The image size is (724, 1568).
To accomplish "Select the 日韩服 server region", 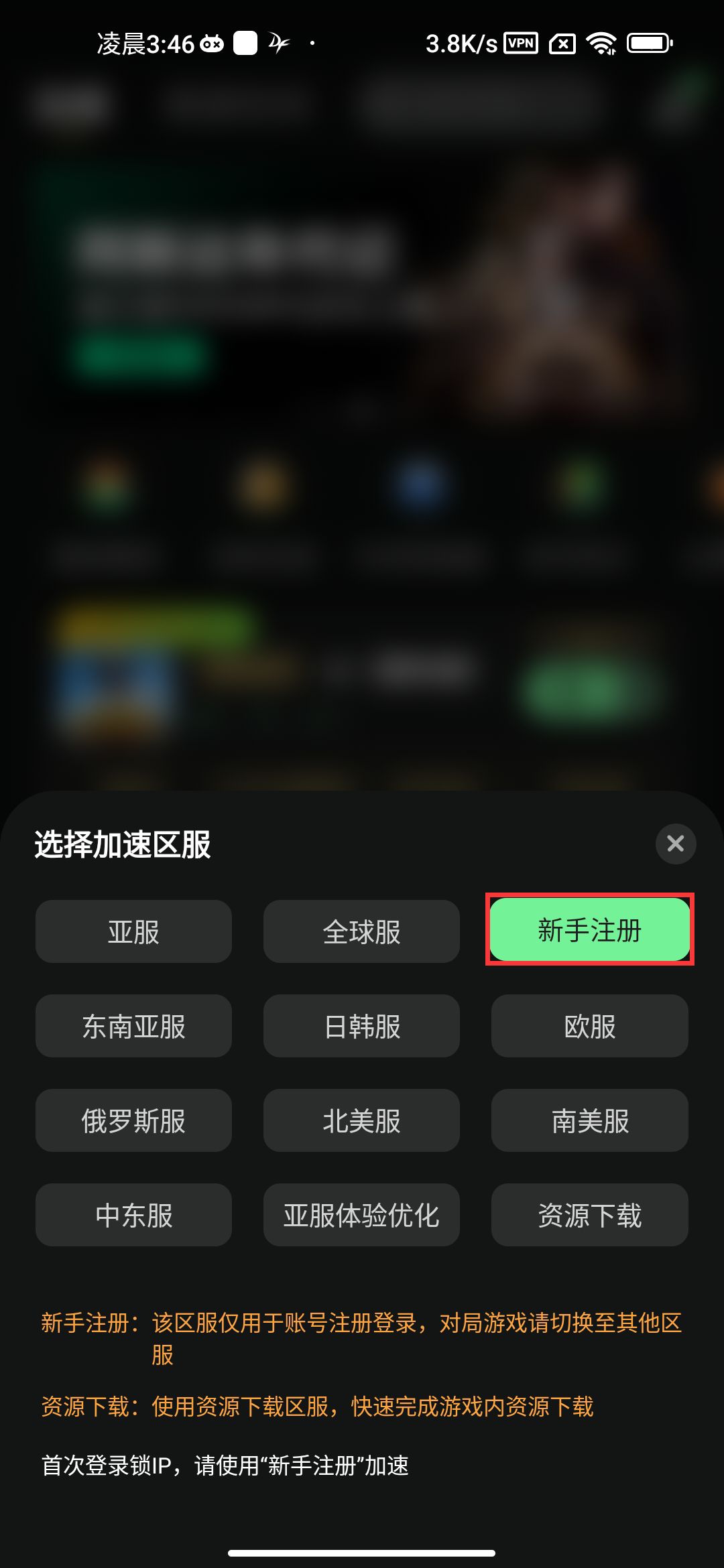I will [x=361, y=1026].
